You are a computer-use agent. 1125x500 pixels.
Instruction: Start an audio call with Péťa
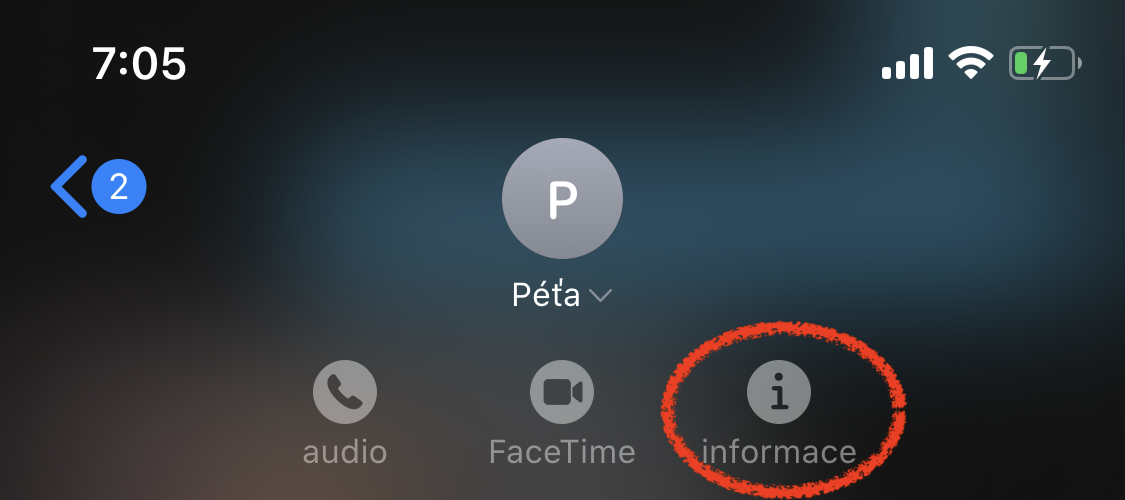(x=345, y=393)
